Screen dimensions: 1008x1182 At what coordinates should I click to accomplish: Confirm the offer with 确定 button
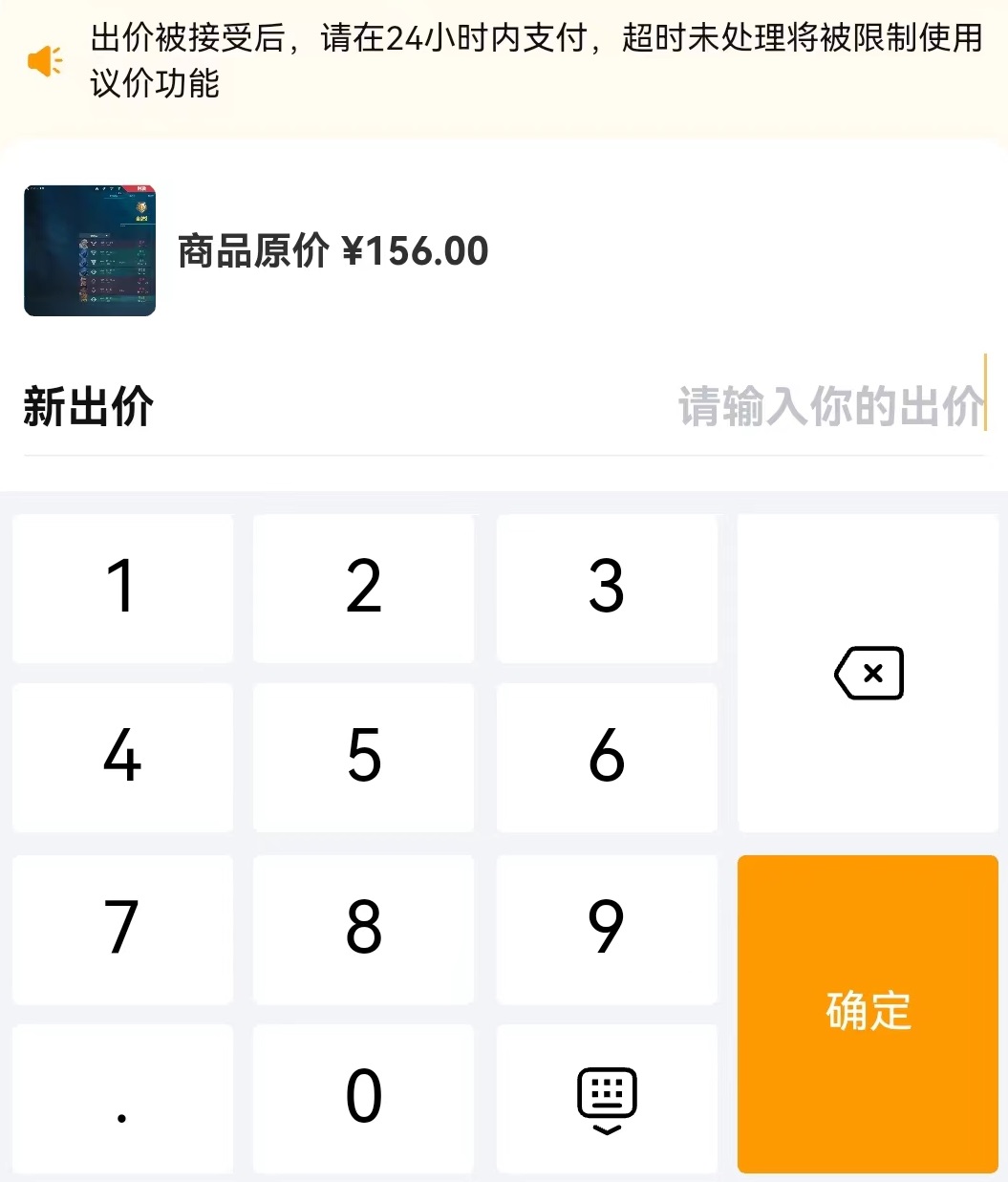click(x=868, y=1013)
